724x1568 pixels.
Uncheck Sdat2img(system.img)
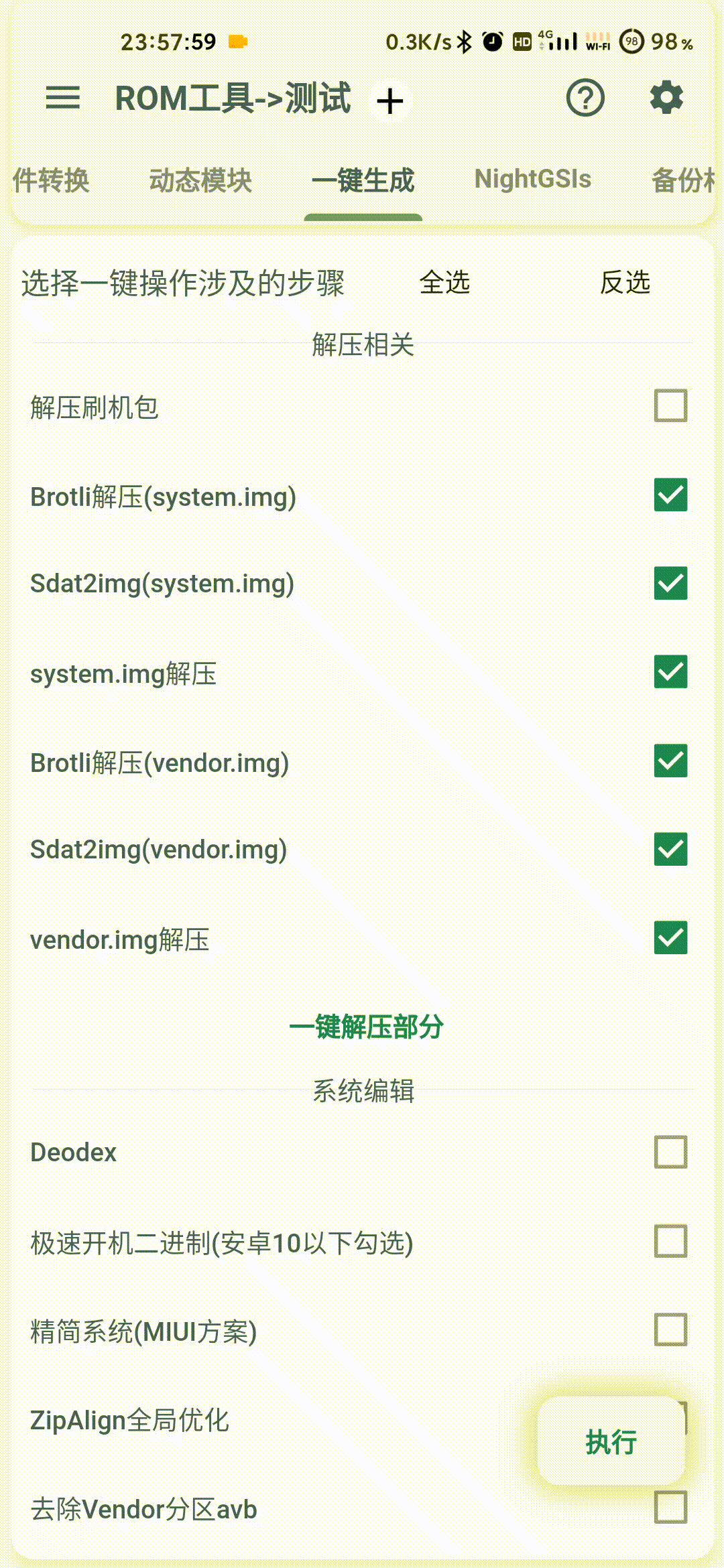[670, 583]
